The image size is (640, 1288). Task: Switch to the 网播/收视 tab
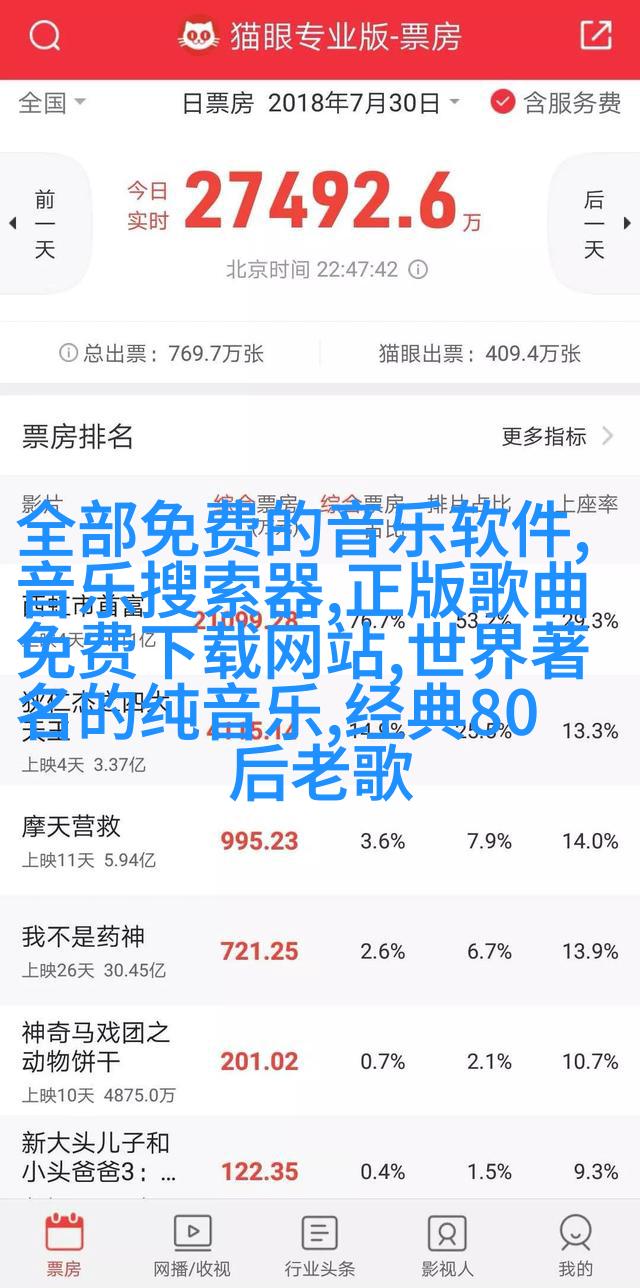point(192,1245)
